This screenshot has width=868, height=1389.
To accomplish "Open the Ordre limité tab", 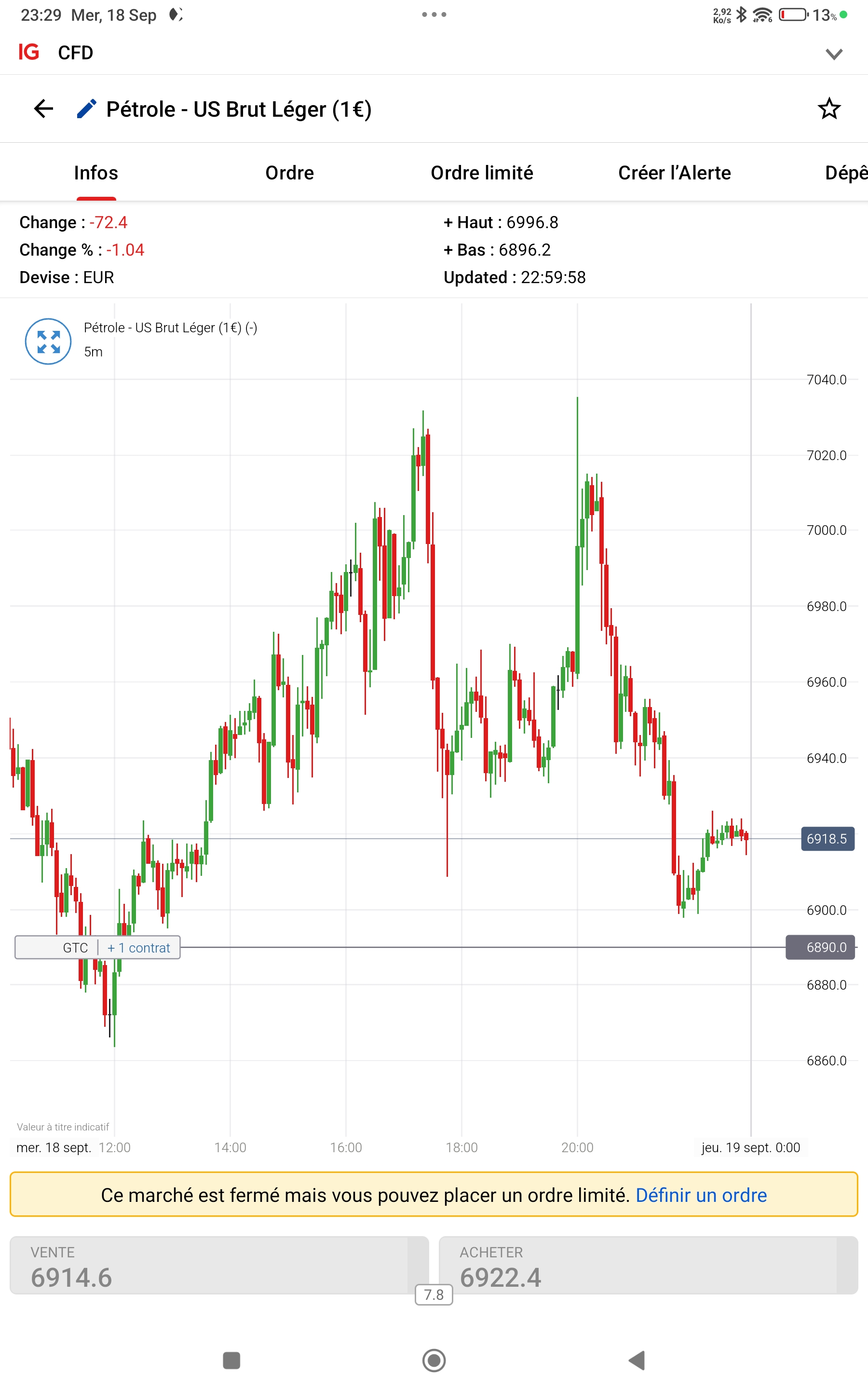I will tap(482, 173).
